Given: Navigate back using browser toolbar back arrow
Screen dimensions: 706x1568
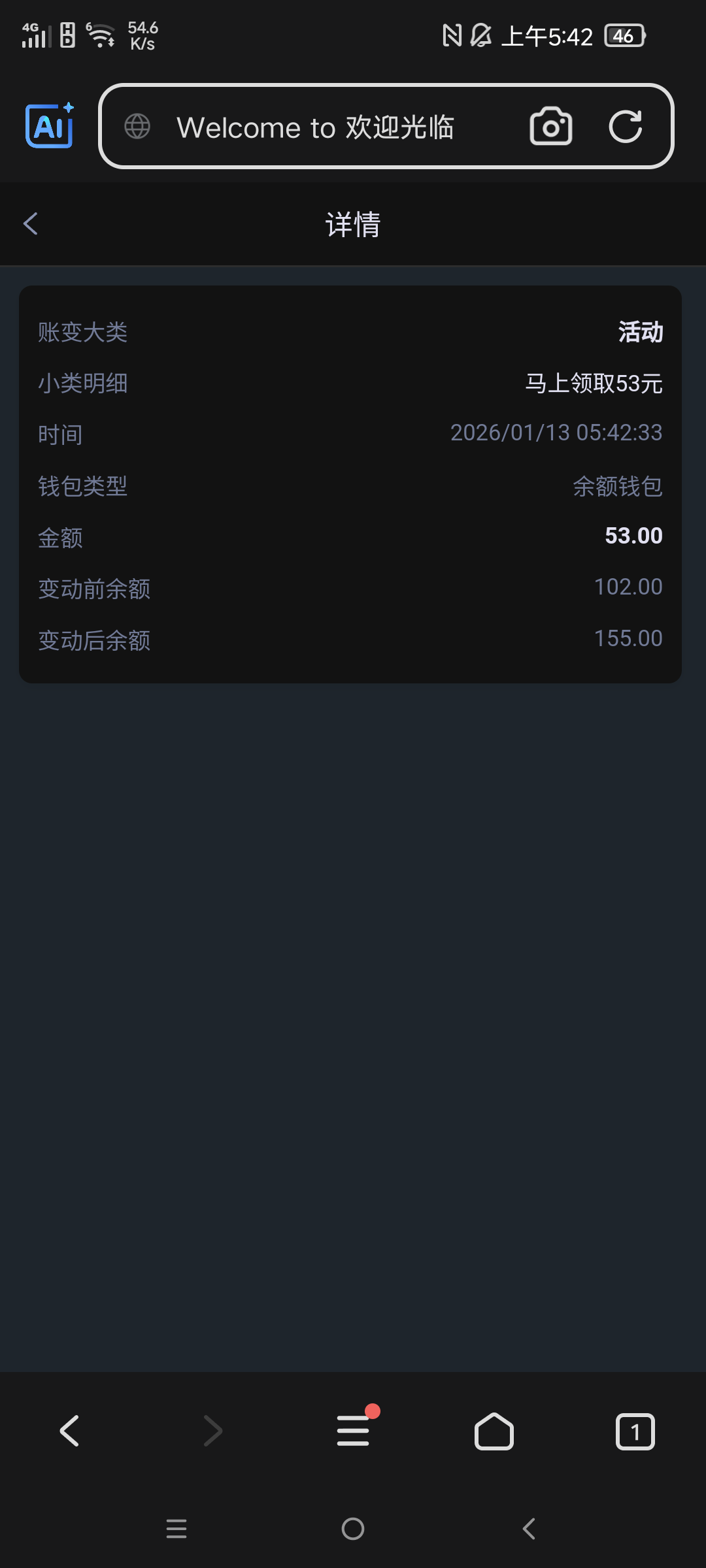Looking at the screenshot, I should coord(70,1431).
